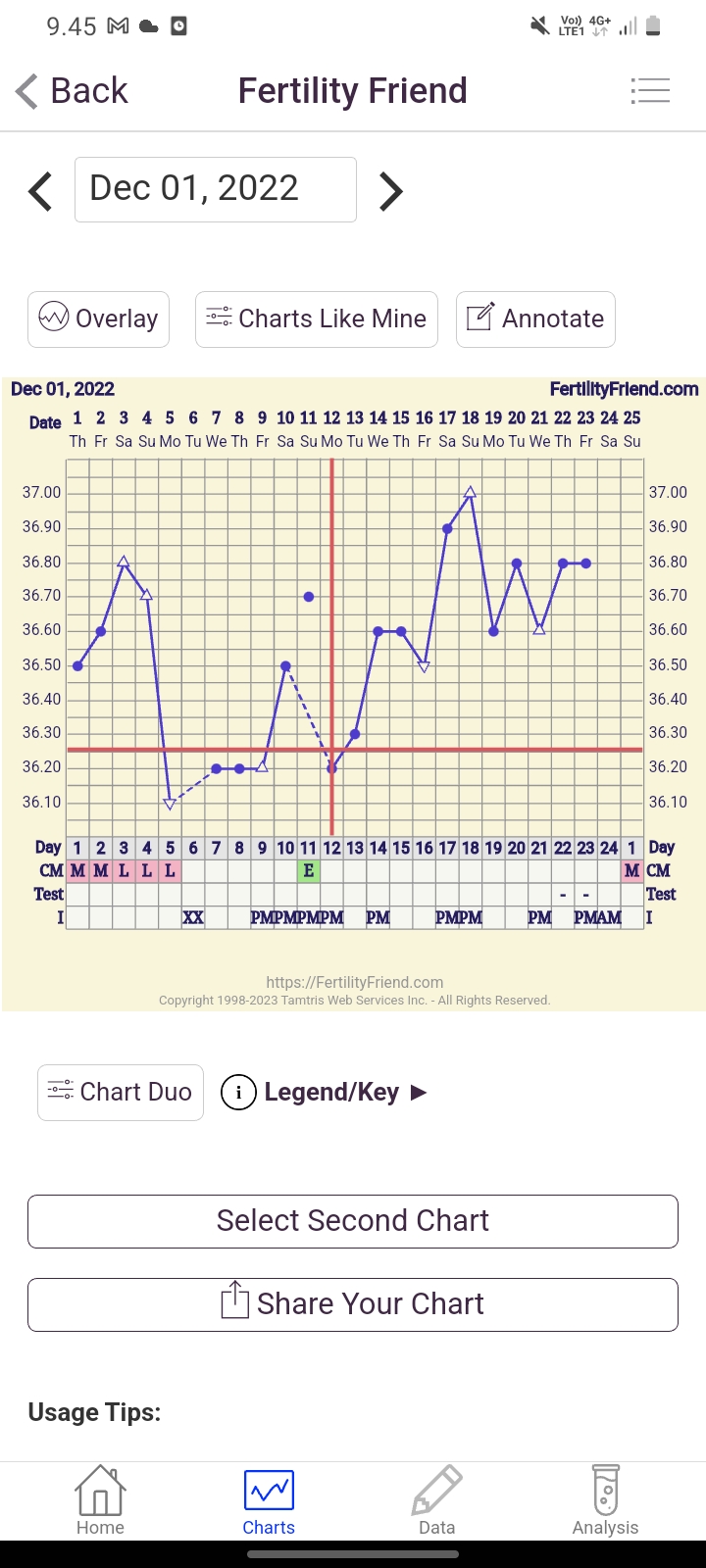Viewport: 706px width, 1568px height.
Task: Select the Charts tab
Action: click(x=269, y=1500)
